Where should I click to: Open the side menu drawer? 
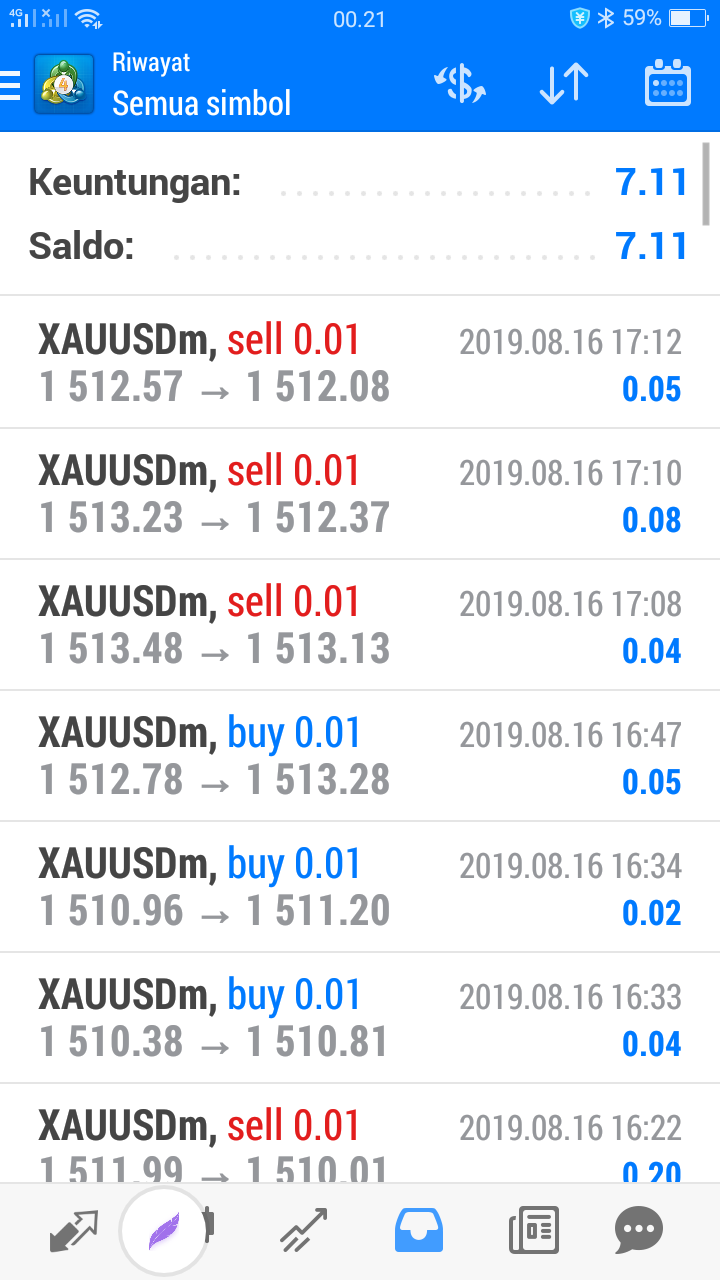pos(12,85)
